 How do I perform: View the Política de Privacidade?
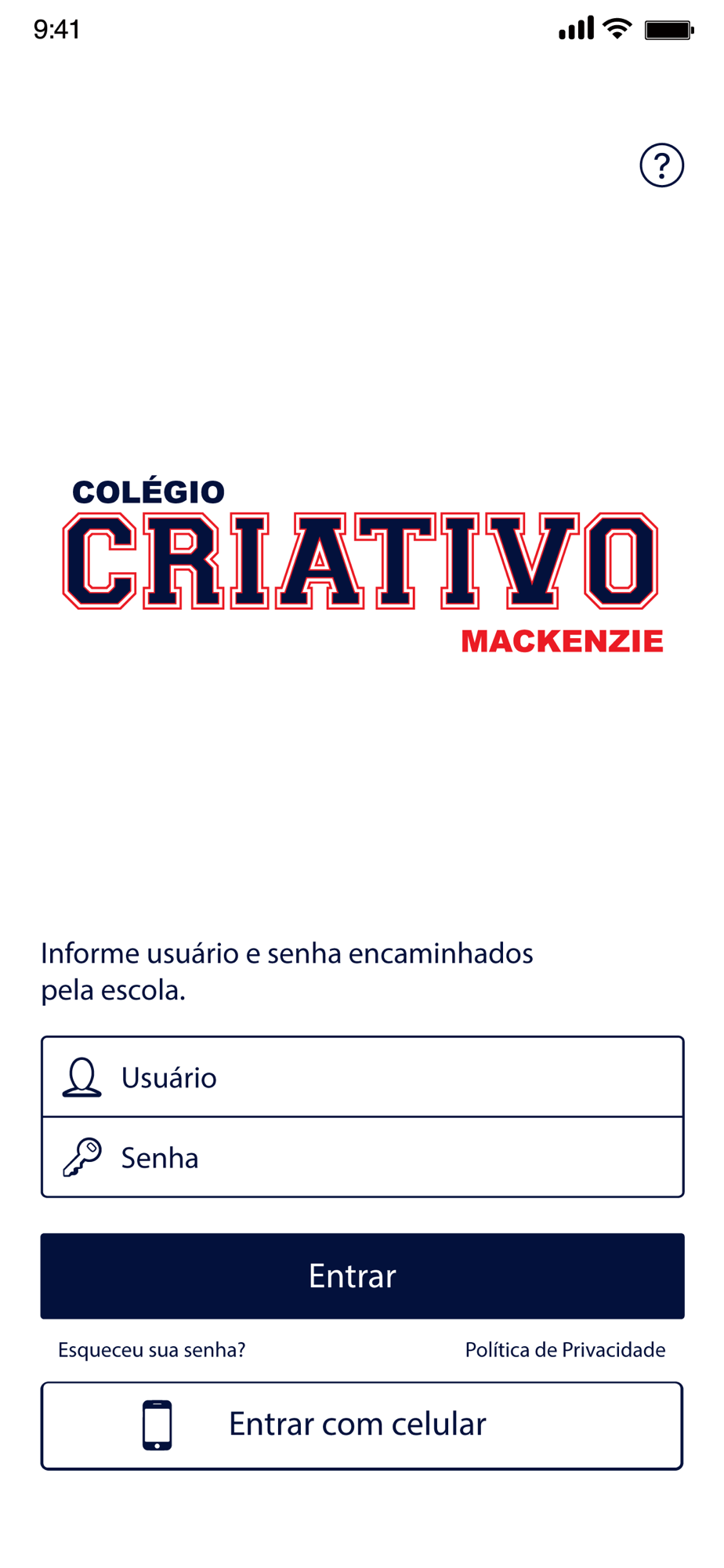pos(565,1349)
